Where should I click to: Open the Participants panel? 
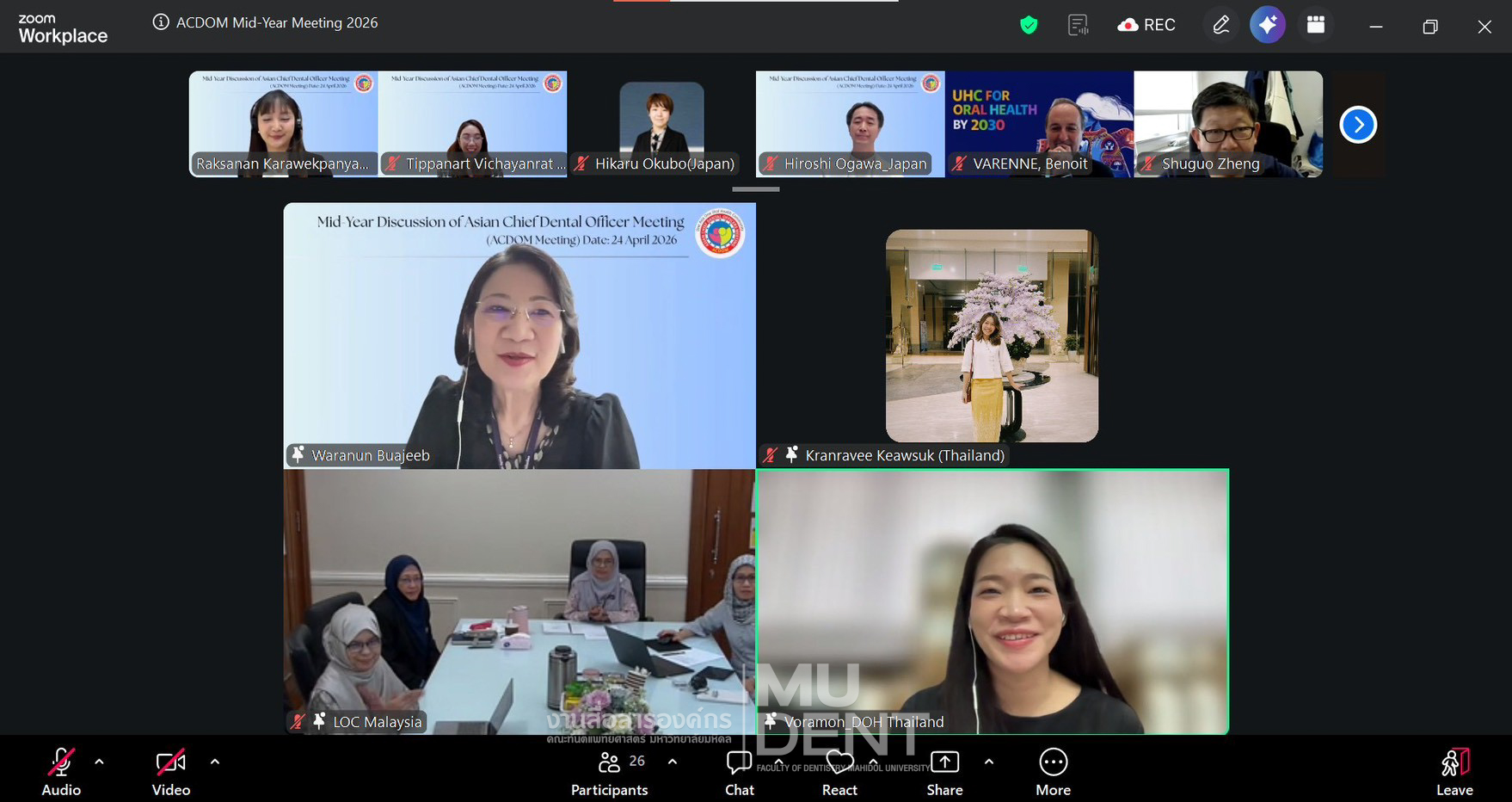609,771
